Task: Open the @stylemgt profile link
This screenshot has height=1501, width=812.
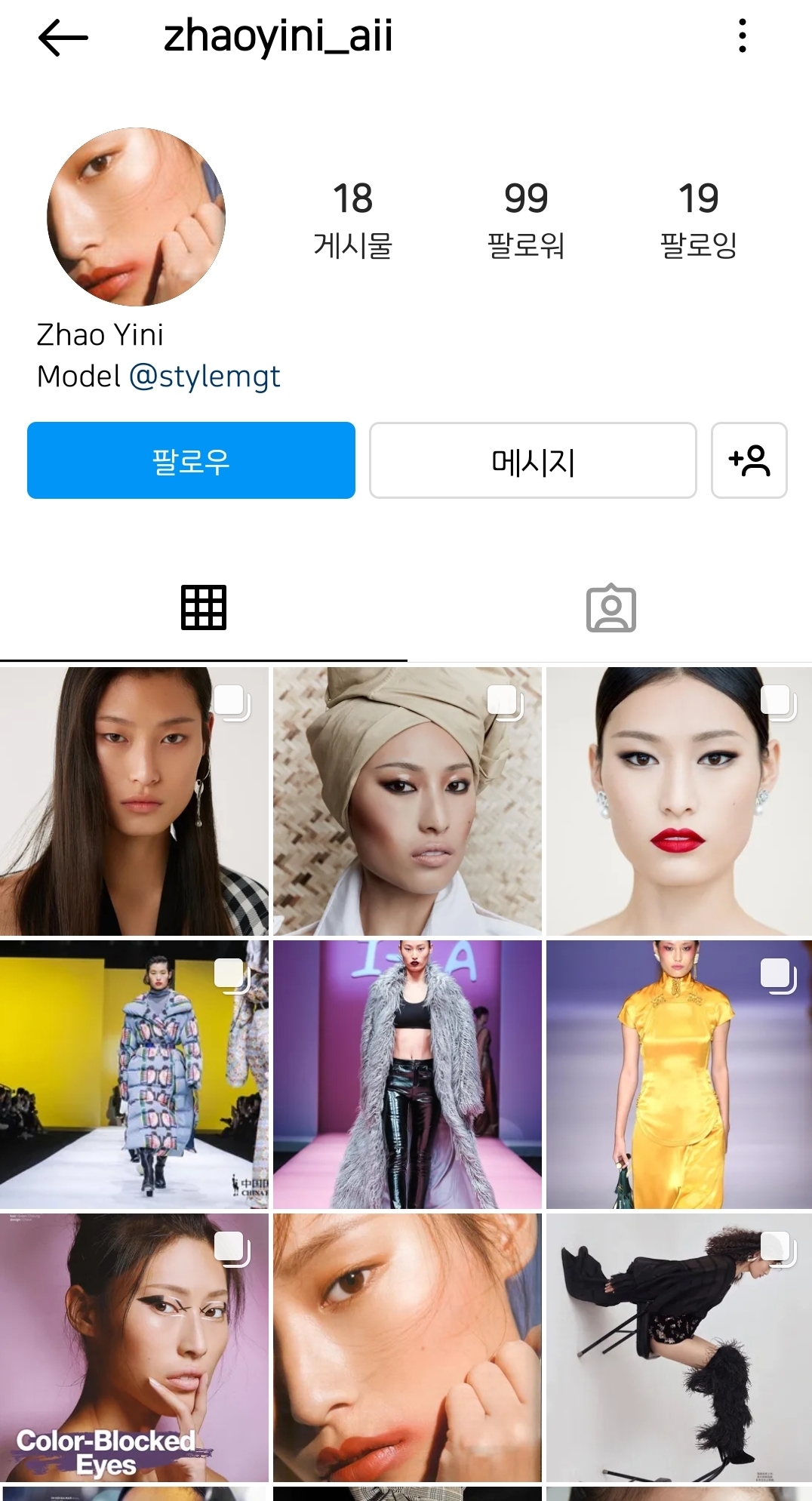Action: click(x=205, y=376)
